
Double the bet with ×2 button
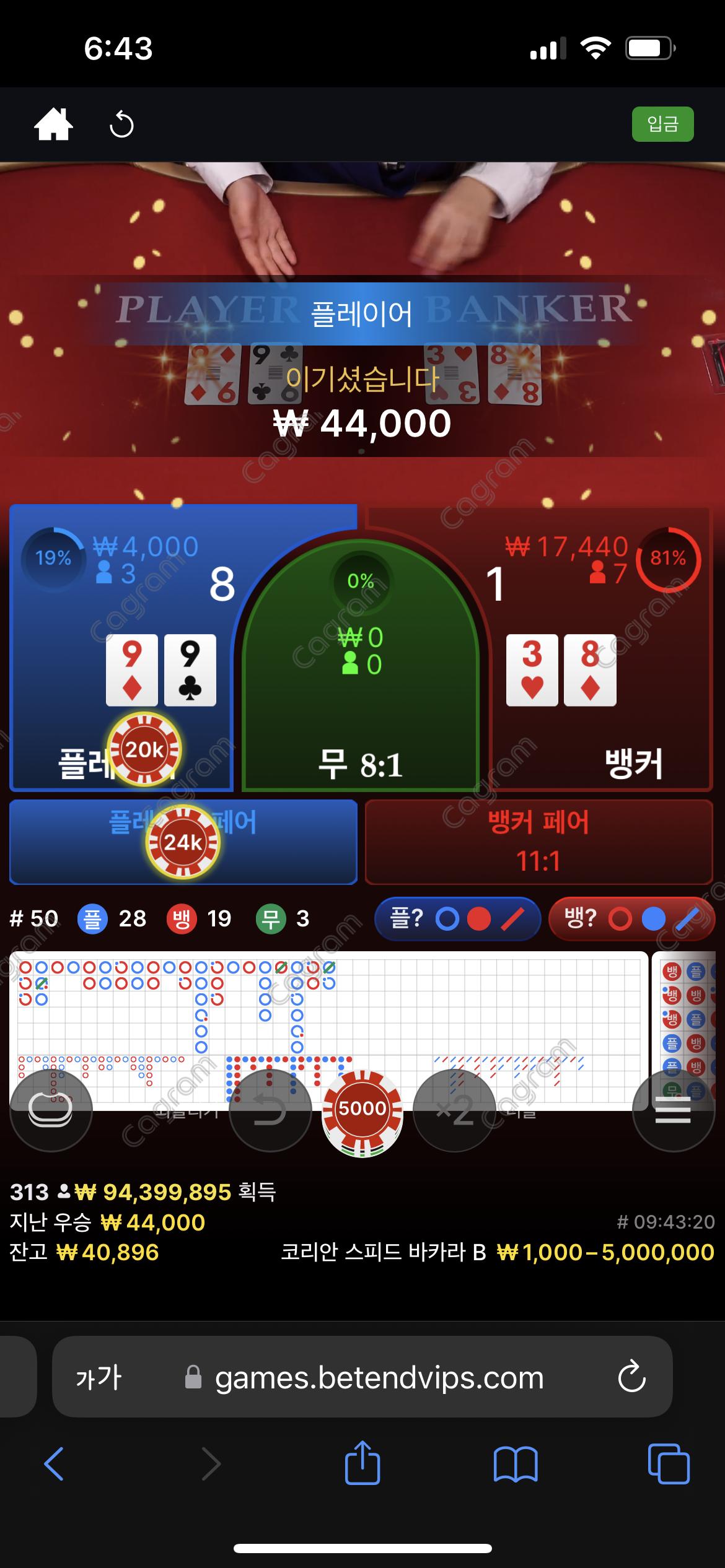454,1110
